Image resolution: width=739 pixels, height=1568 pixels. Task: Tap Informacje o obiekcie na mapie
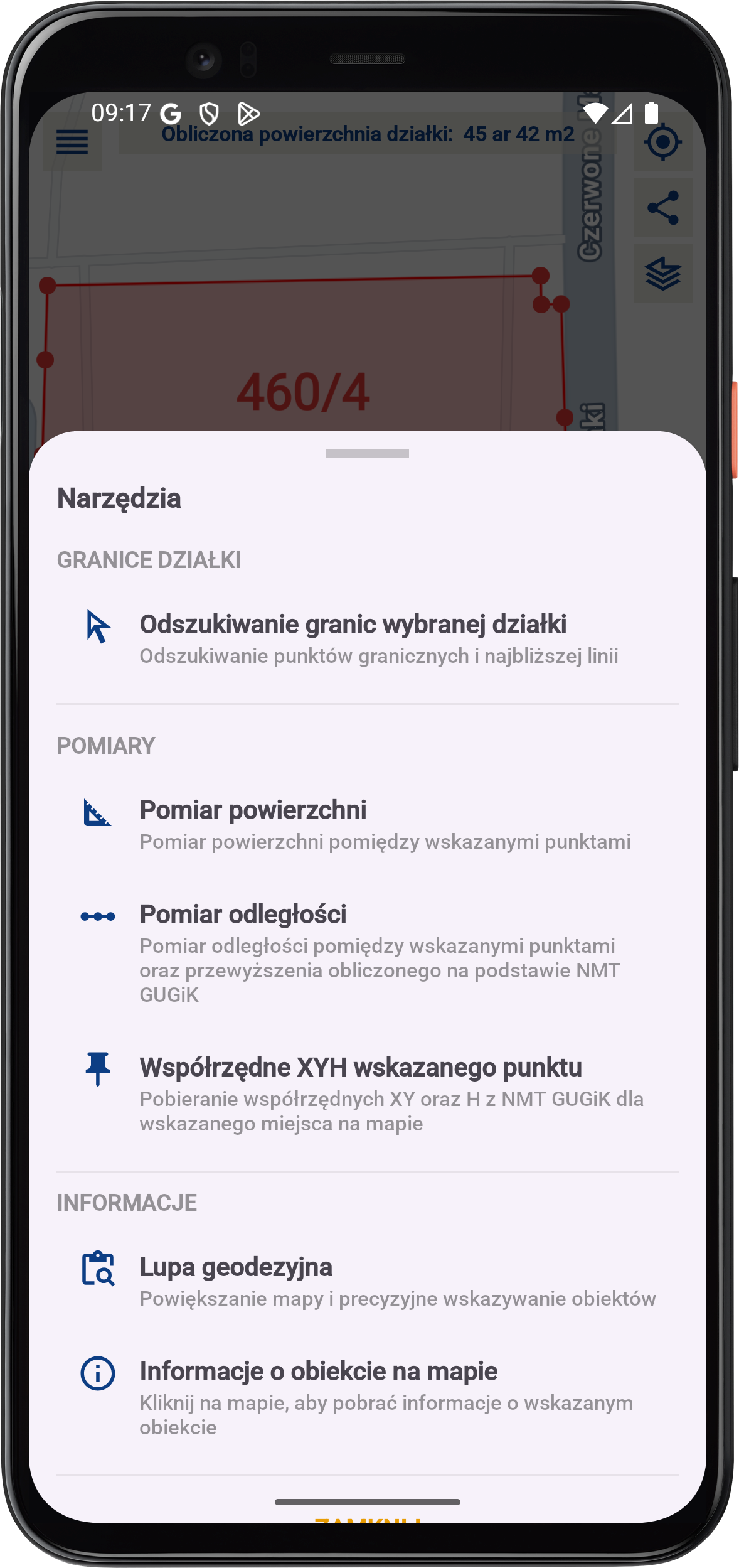(367, 1397)
